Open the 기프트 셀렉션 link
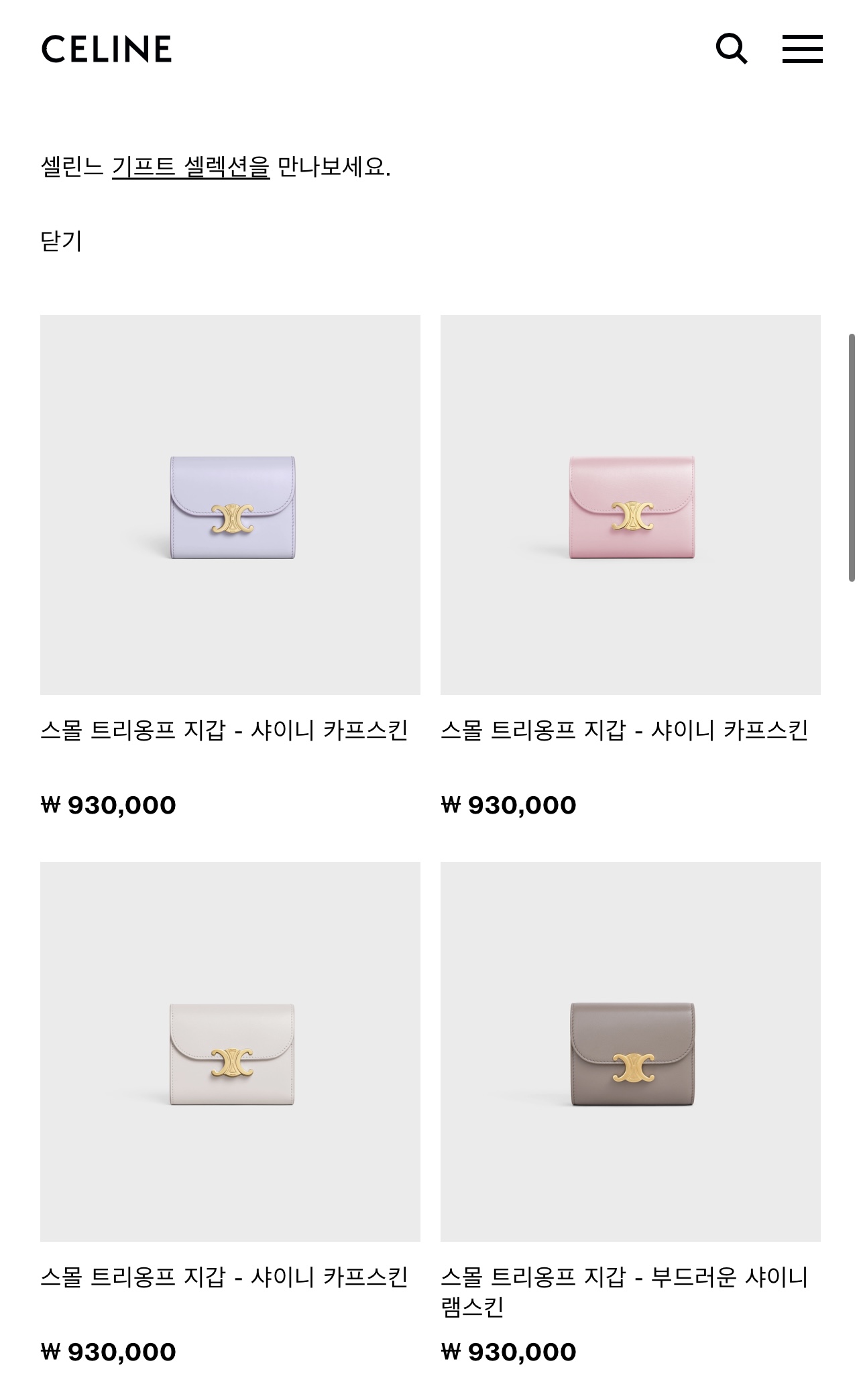861x1400 pixels. tap(191, 166)
